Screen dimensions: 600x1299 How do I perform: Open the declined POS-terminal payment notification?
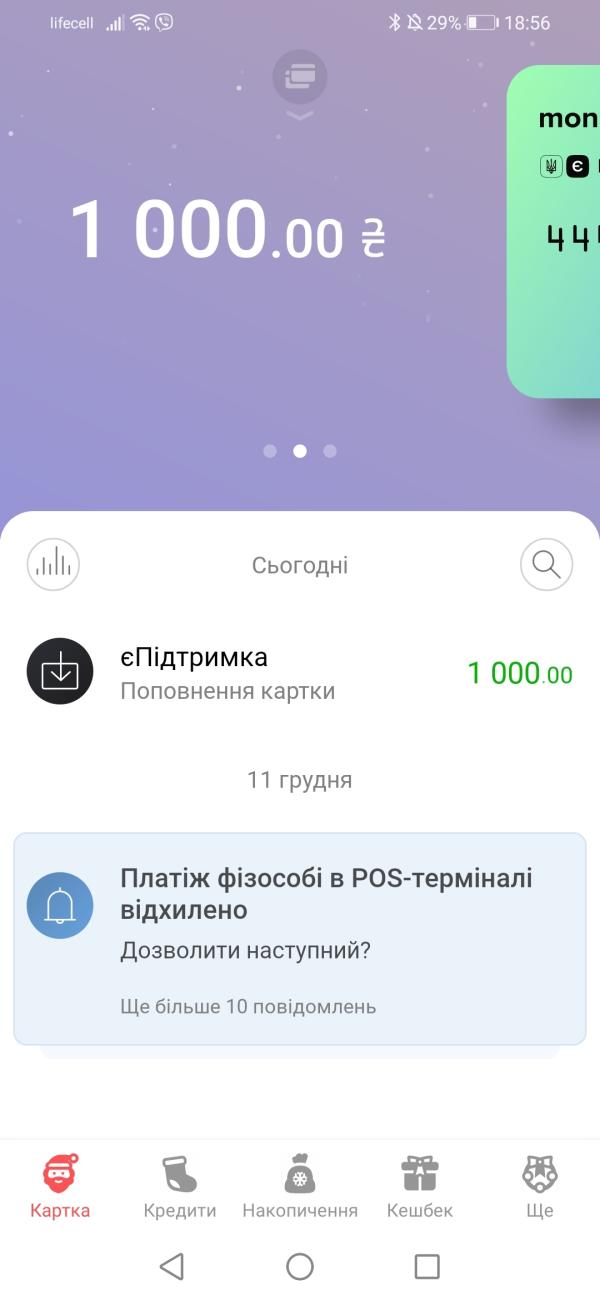pyautogui.click(x=300, y=939)
